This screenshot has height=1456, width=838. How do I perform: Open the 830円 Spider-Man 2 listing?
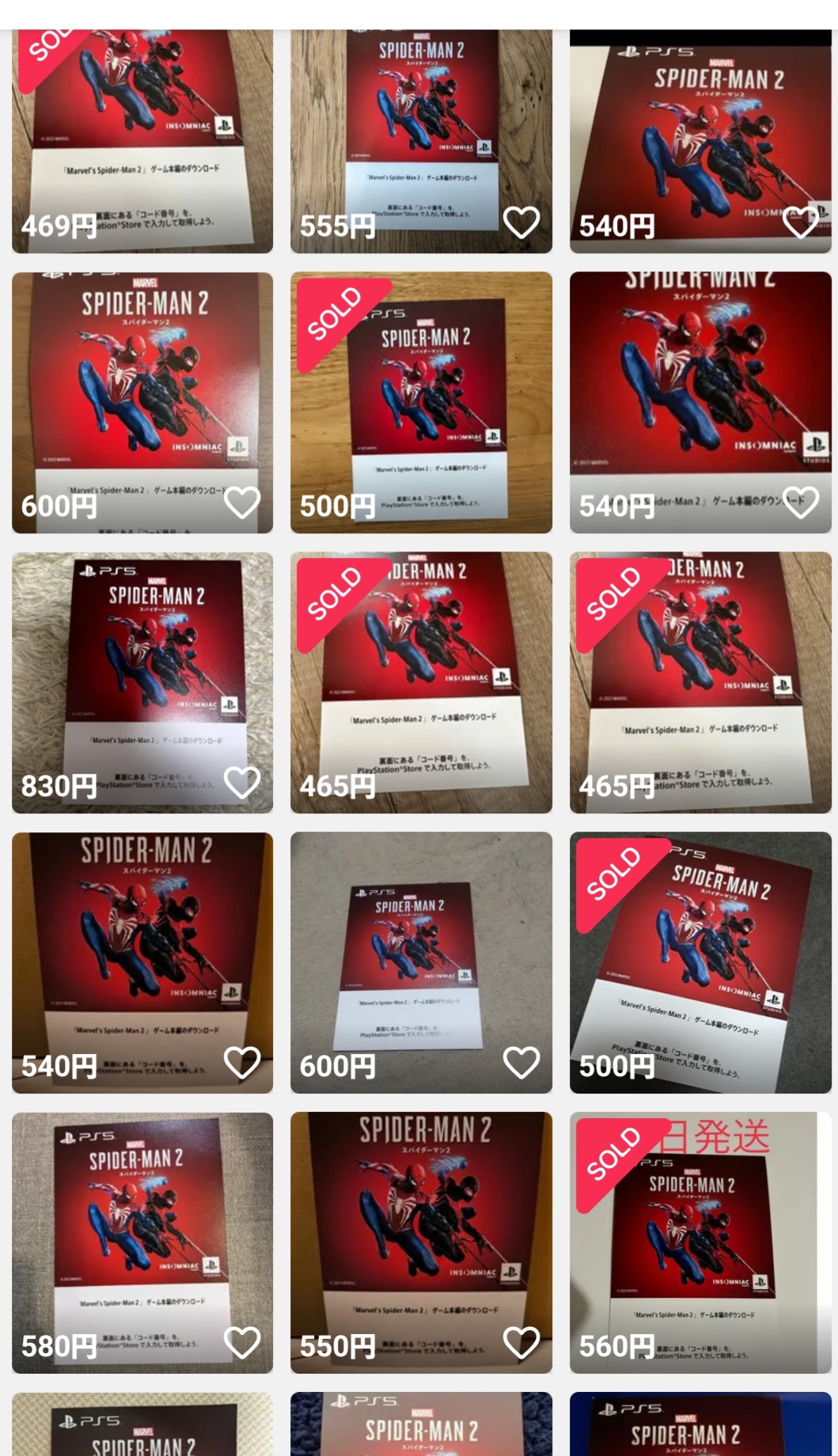point(142,683)
